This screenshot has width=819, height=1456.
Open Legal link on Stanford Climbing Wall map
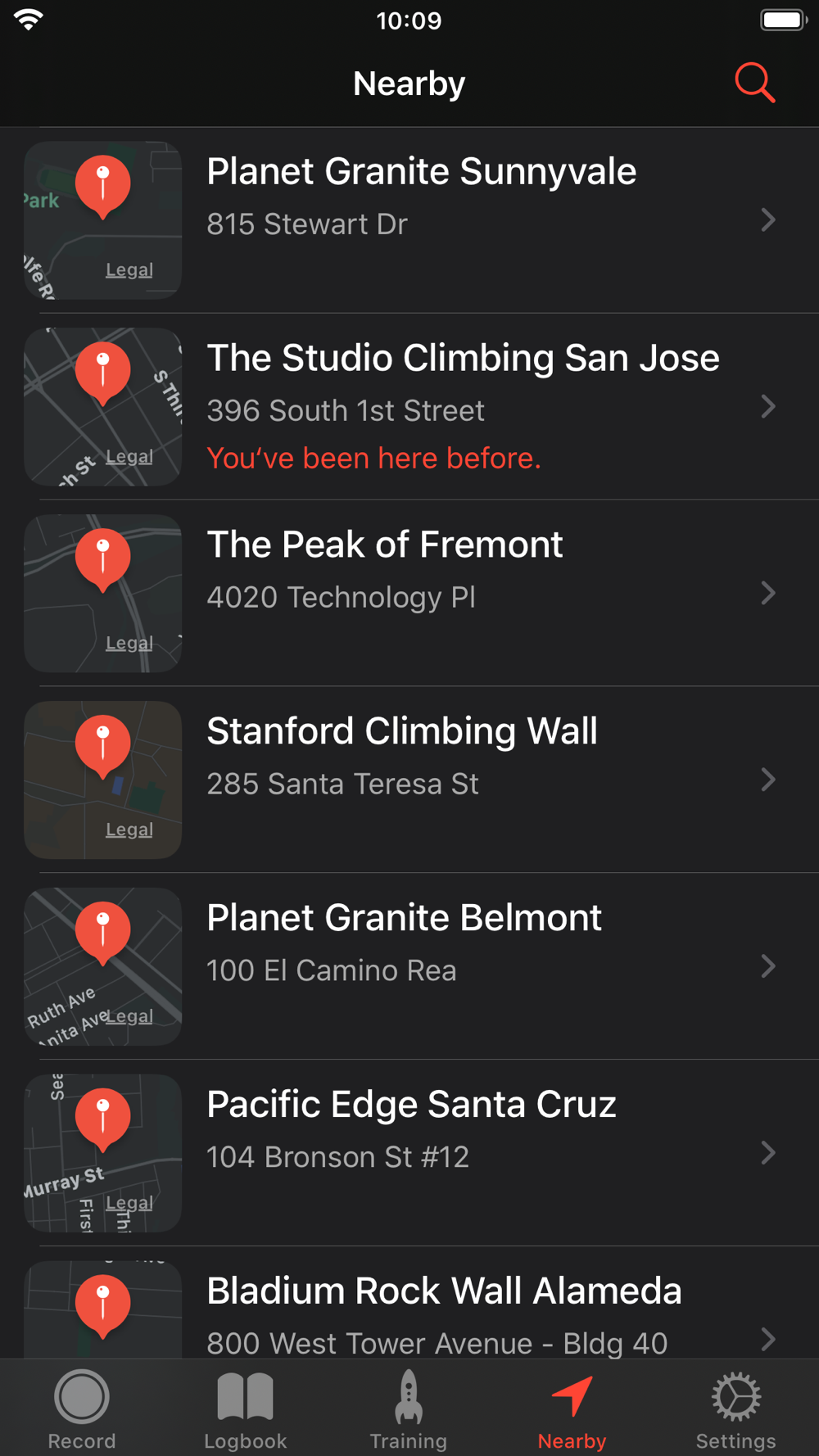pyautogui.click(x=129, y=830)
